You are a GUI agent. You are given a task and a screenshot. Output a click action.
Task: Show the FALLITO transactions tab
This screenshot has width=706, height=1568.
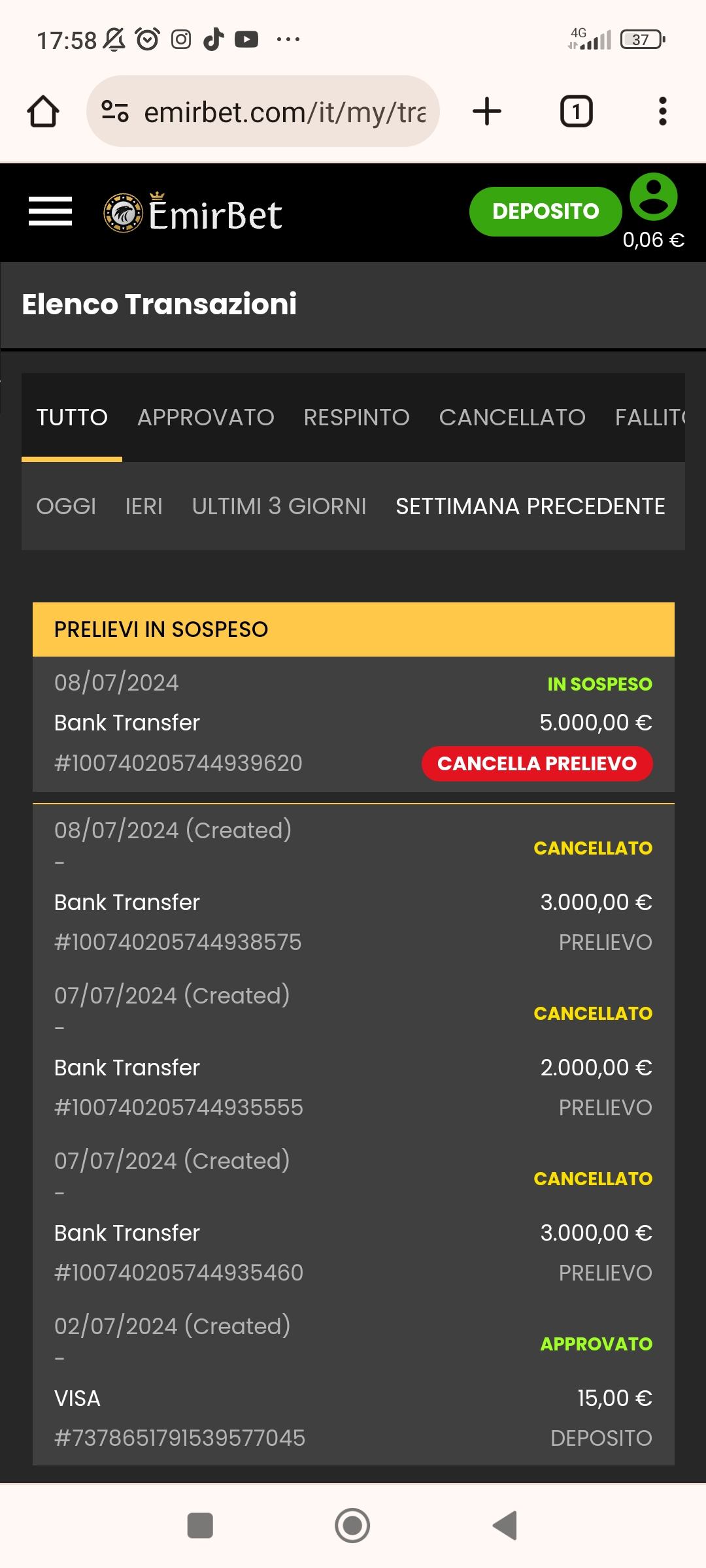click(650, 417)
